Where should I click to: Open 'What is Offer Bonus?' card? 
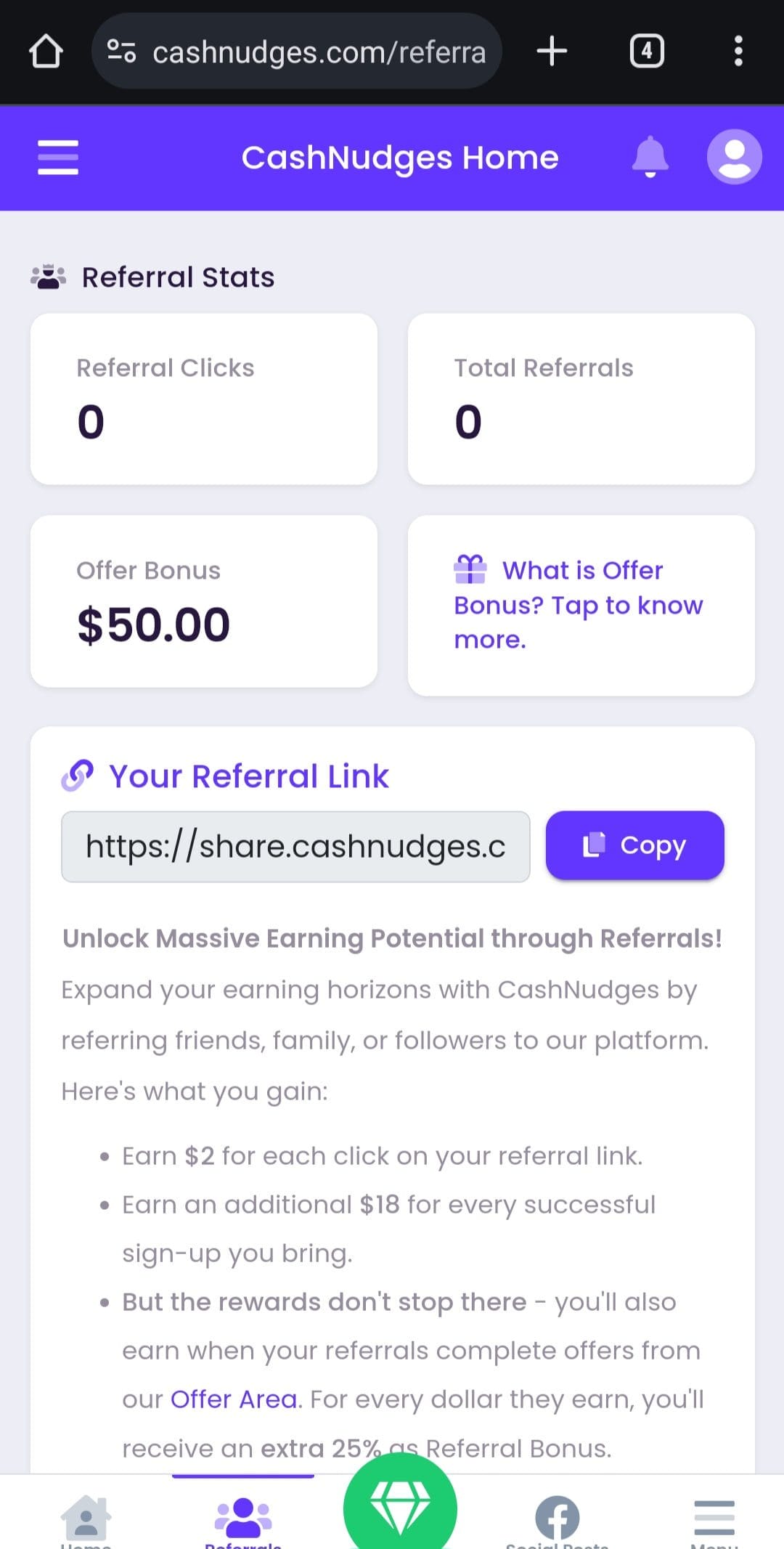click(581, 606)
